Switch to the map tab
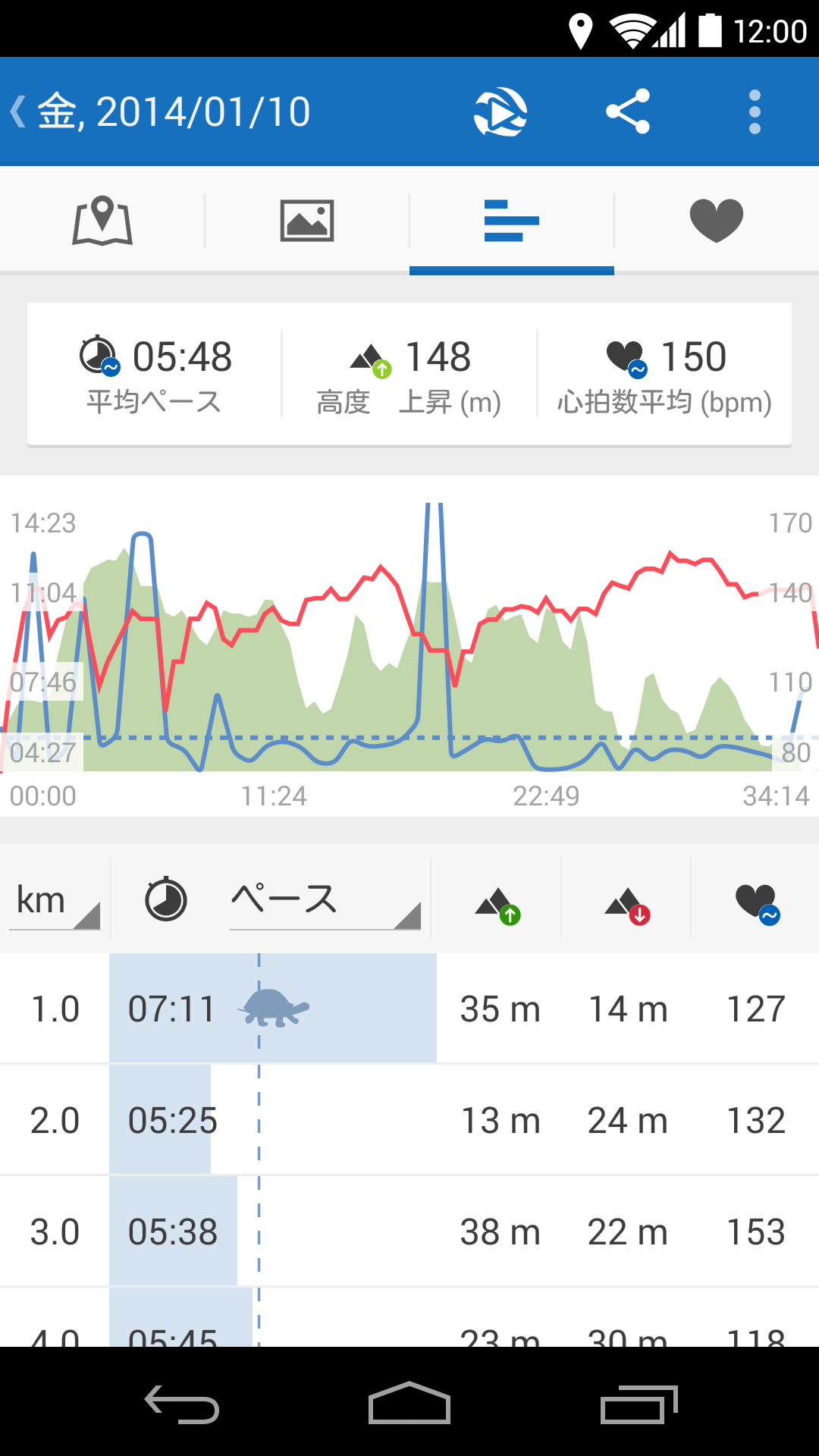The width and height of the screenshot is (819, 1456). coord(102,221)
